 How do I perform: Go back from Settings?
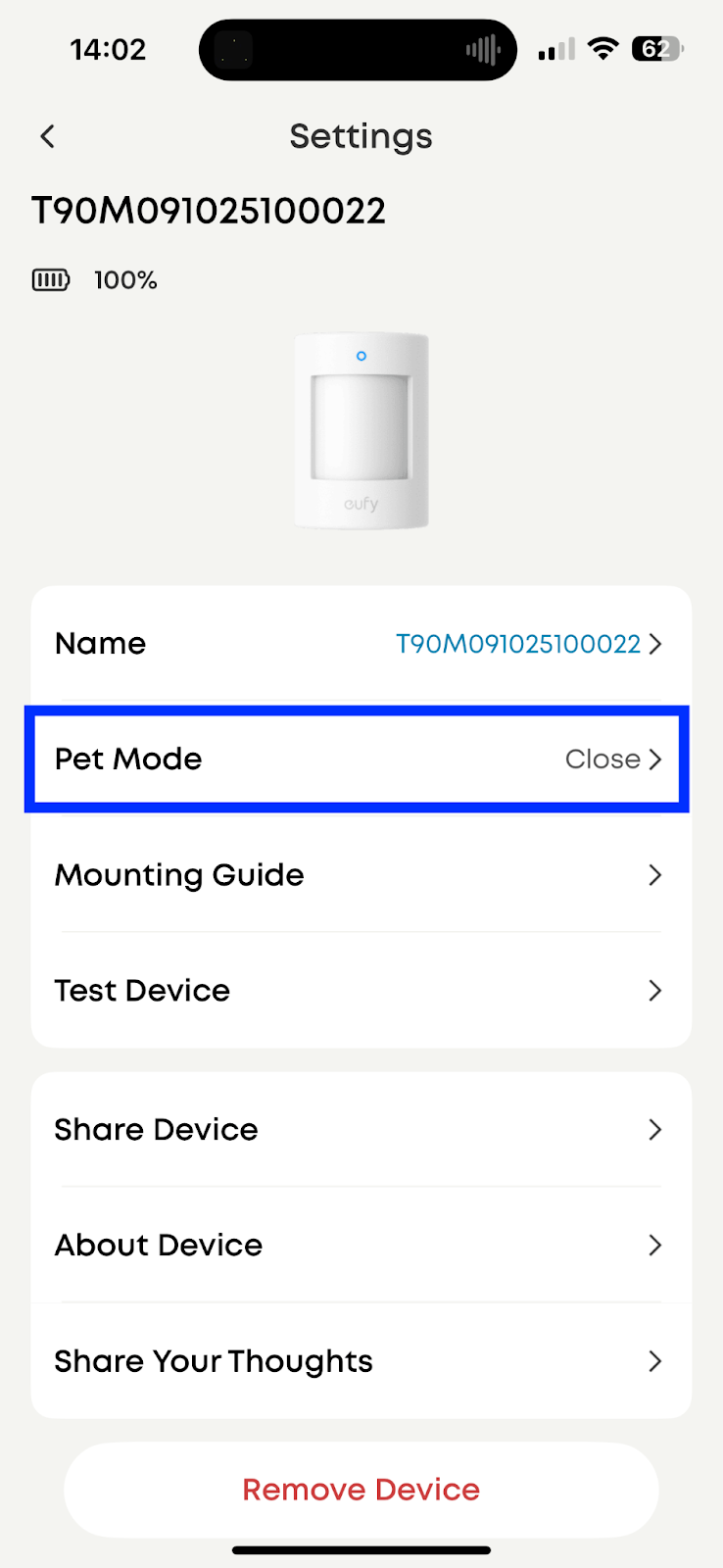48,136
